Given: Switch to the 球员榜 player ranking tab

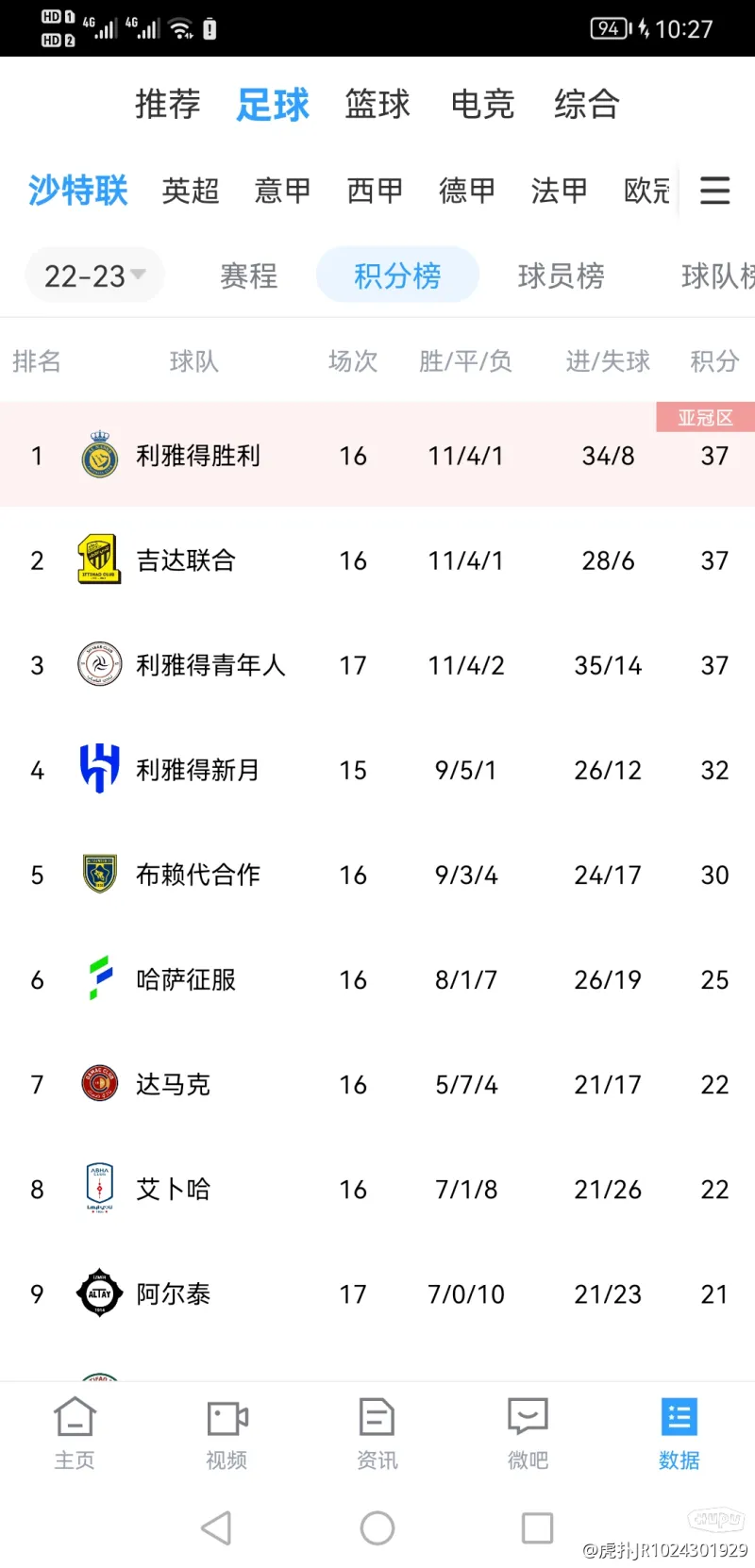Looking at the screenshot, I should point(561,275).
